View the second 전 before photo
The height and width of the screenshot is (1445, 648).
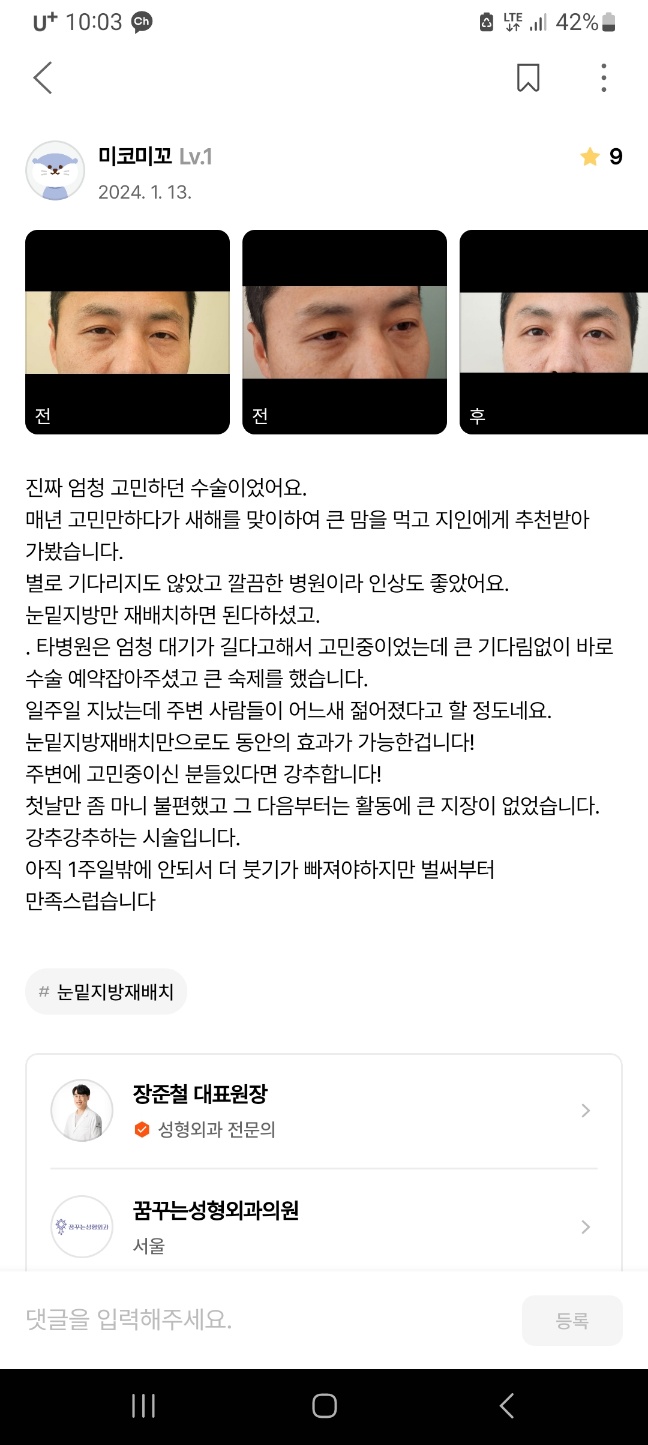pos(344,332)
